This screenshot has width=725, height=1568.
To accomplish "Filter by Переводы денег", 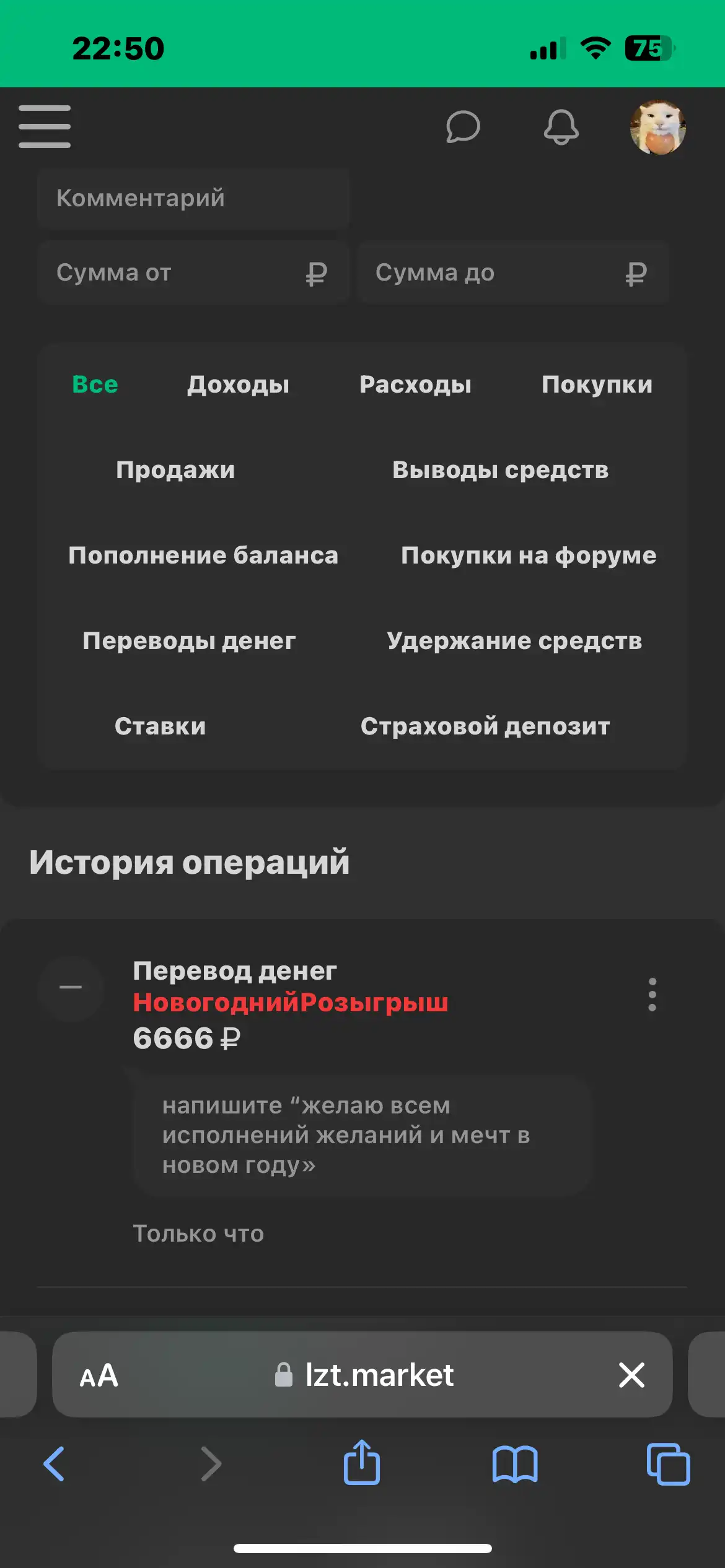I will pos(189,641).
